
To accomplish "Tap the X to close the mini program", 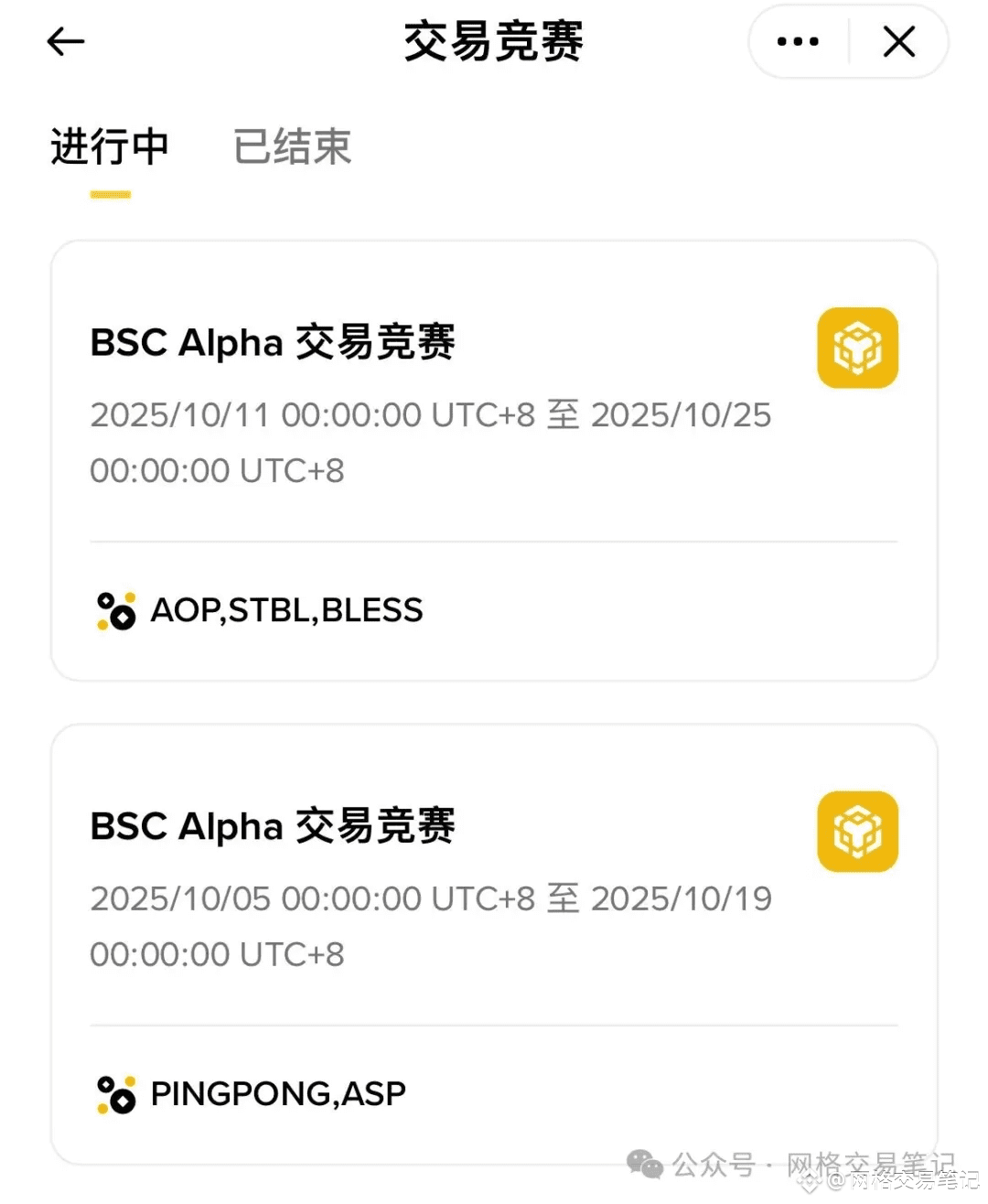I will [898, 41].
